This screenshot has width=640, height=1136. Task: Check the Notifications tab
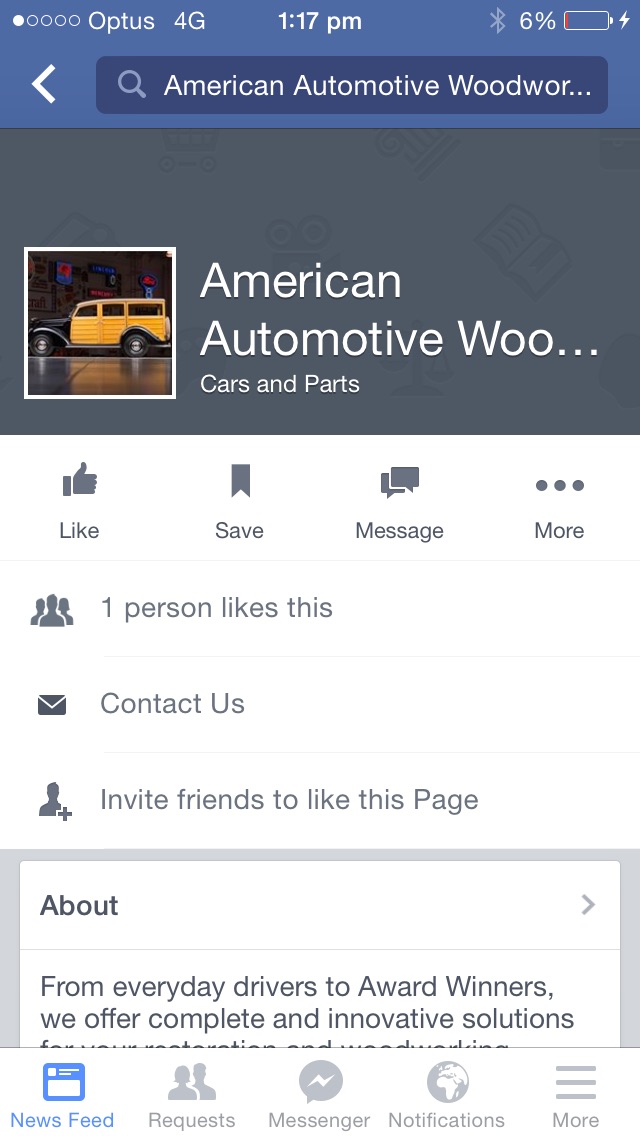[446, 1094]
